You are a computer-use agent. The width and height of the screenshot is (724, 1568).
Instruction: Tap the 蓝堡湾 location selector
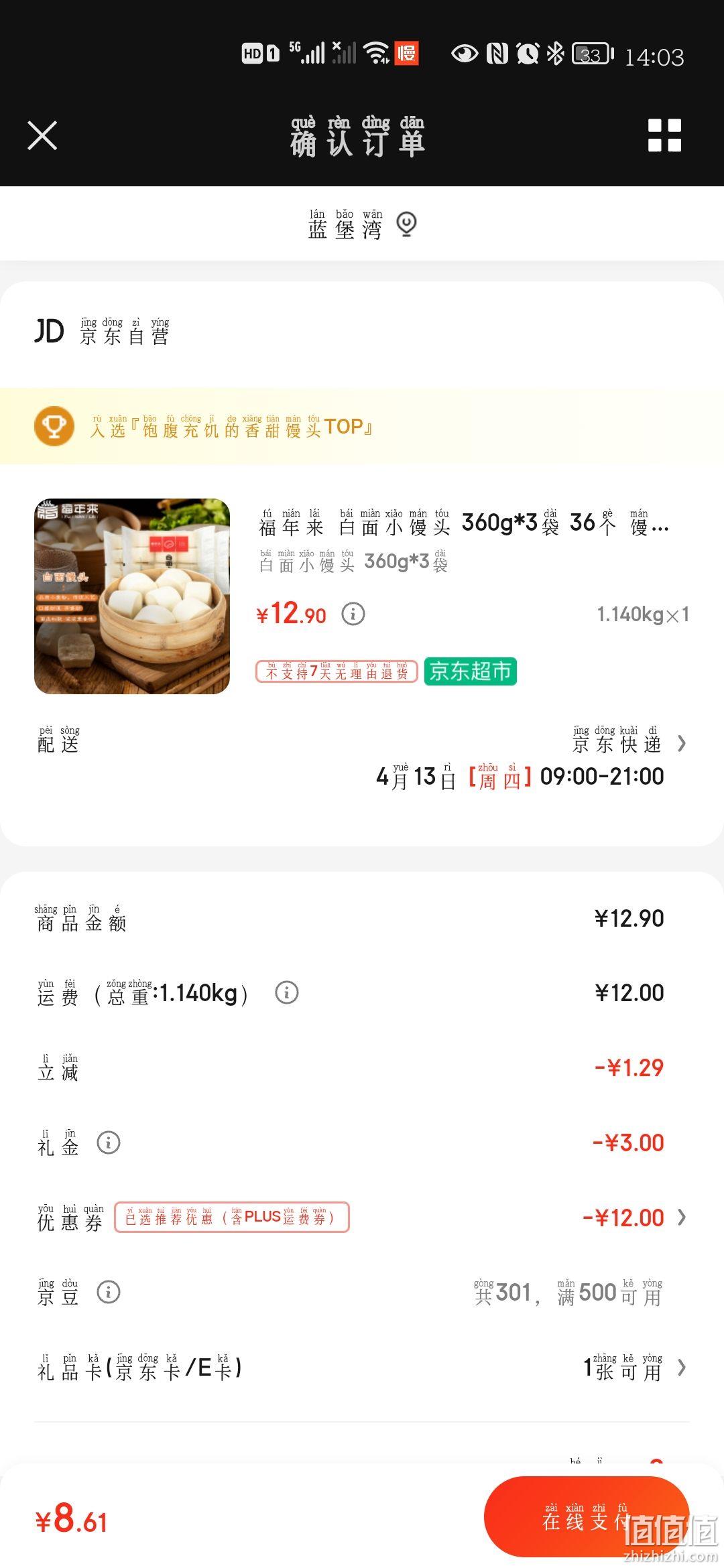click(x=362, y=224)
